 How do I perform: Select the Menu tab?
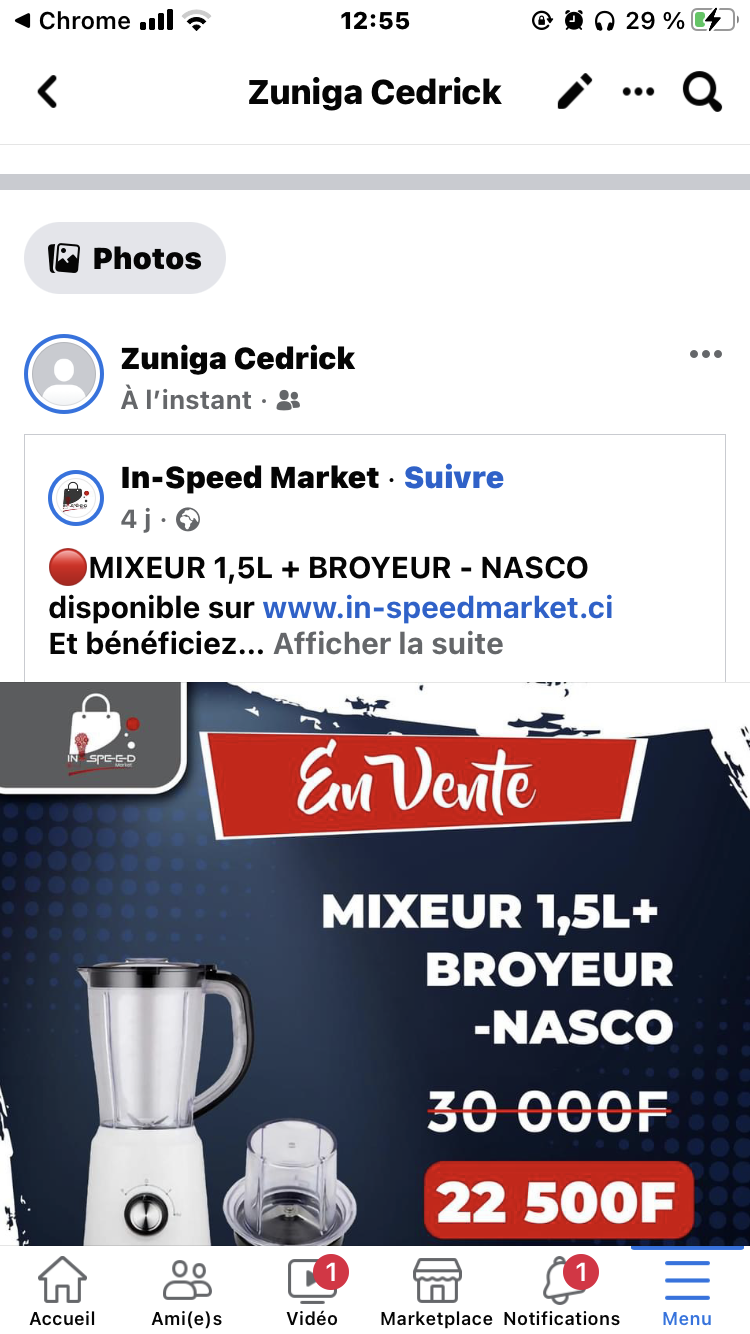tap(687, 1290)
